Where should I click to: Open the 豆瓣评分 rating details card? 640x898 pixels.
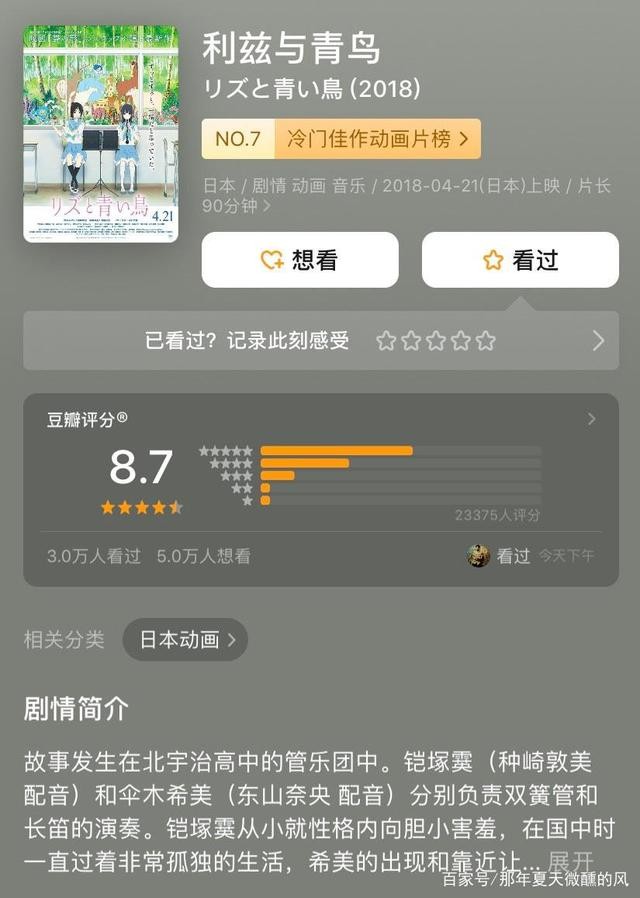coord(320,489)
